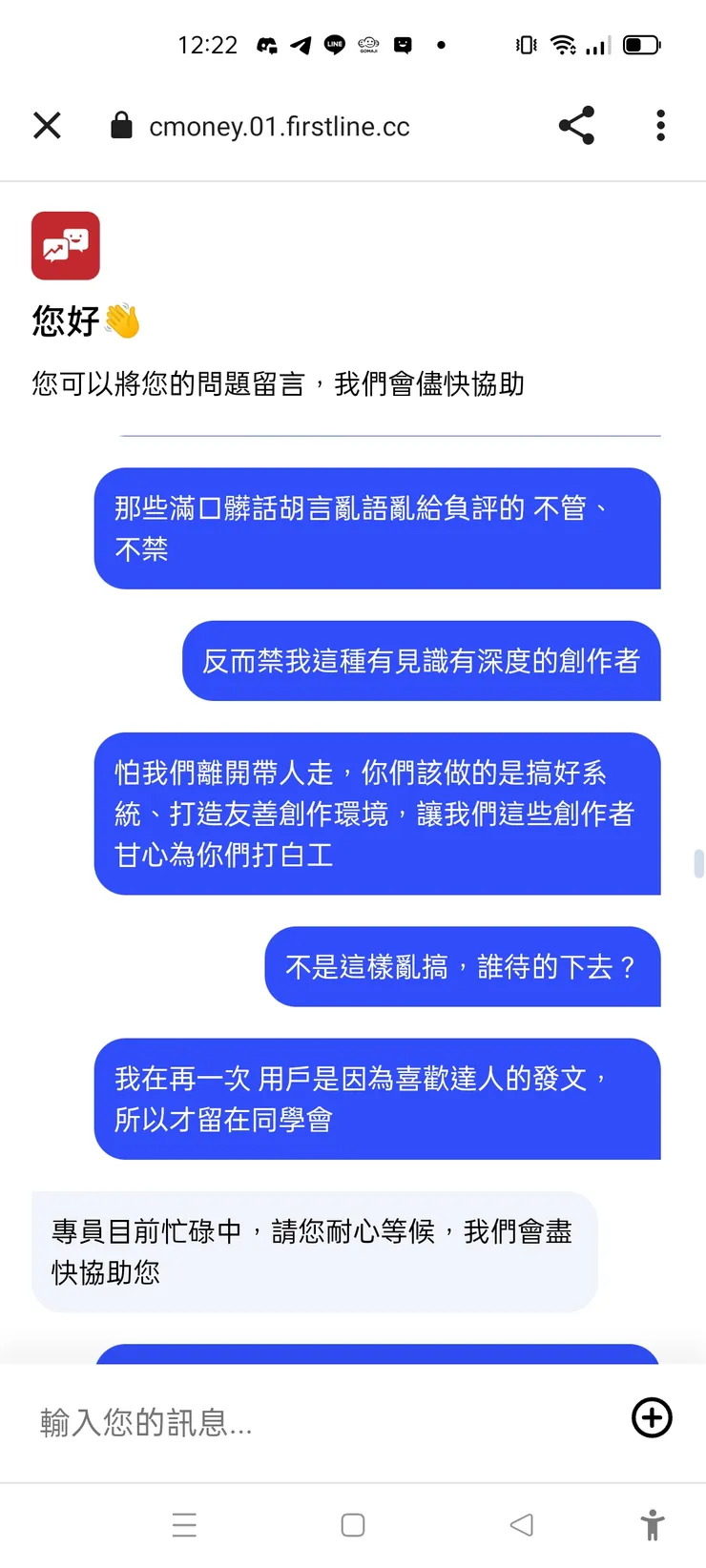Close the webpage with the X button
This screenshot has width=706, height=1568.
tap(47, 125)
